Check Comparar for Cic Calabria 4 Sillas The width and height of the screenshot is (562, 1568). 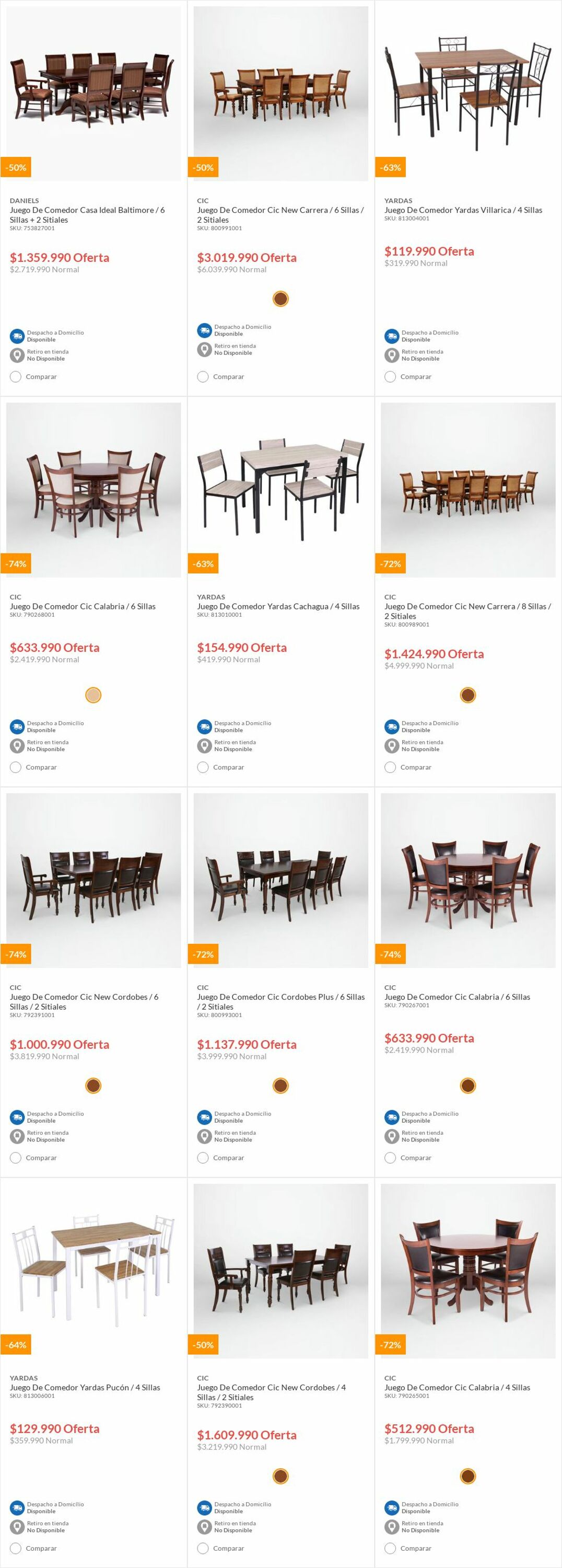tap(391, 1548)
